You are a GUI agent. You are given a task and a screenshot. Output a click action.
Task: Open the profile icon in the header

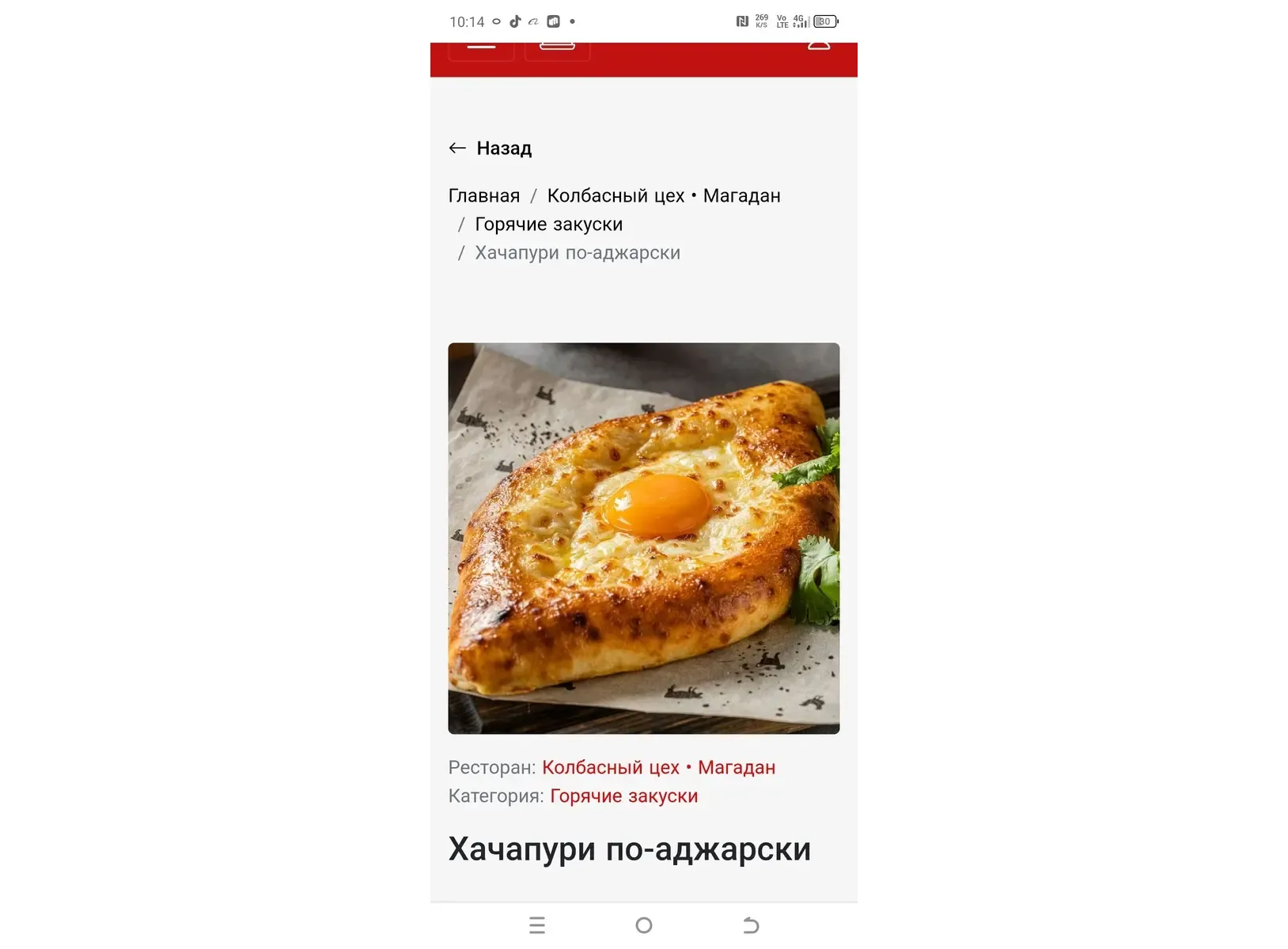818,47
